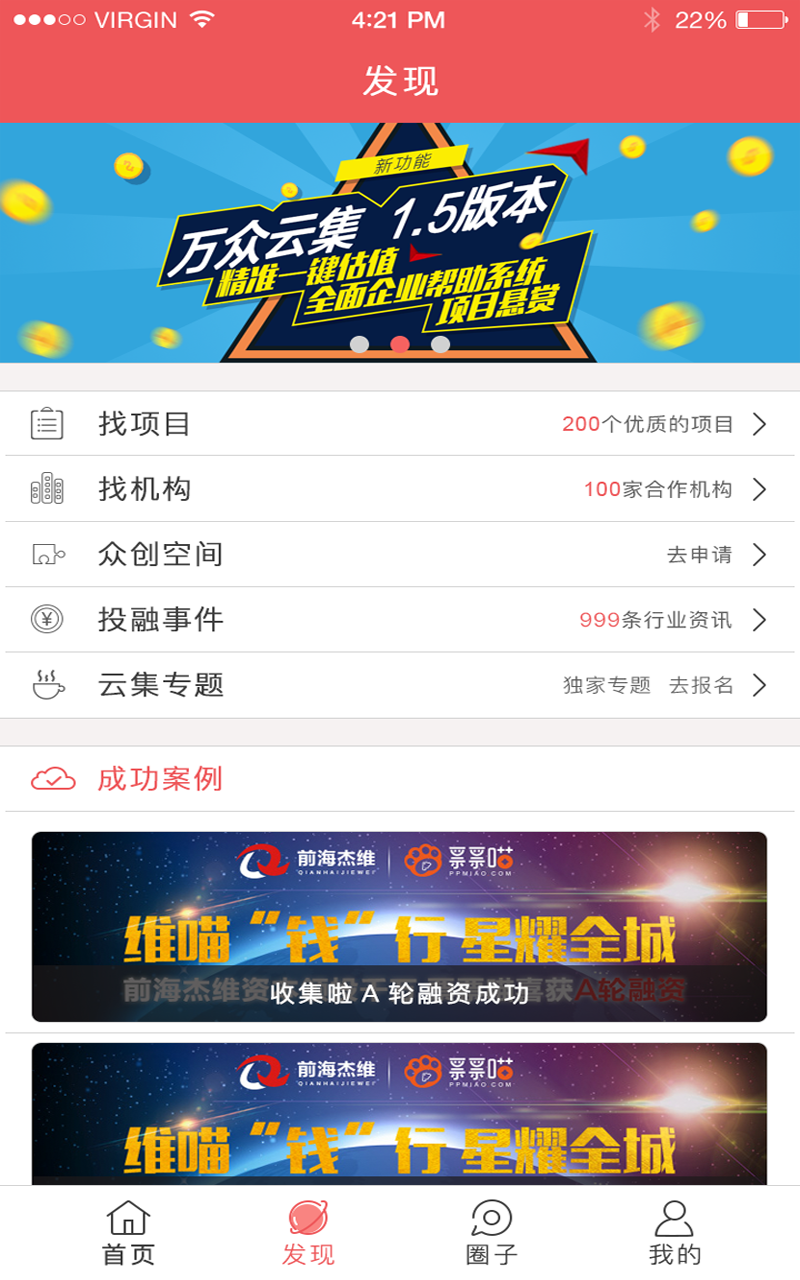Open the 找项目 row
This screenshot has width=800, height=1280.
[x=400, y=424]
